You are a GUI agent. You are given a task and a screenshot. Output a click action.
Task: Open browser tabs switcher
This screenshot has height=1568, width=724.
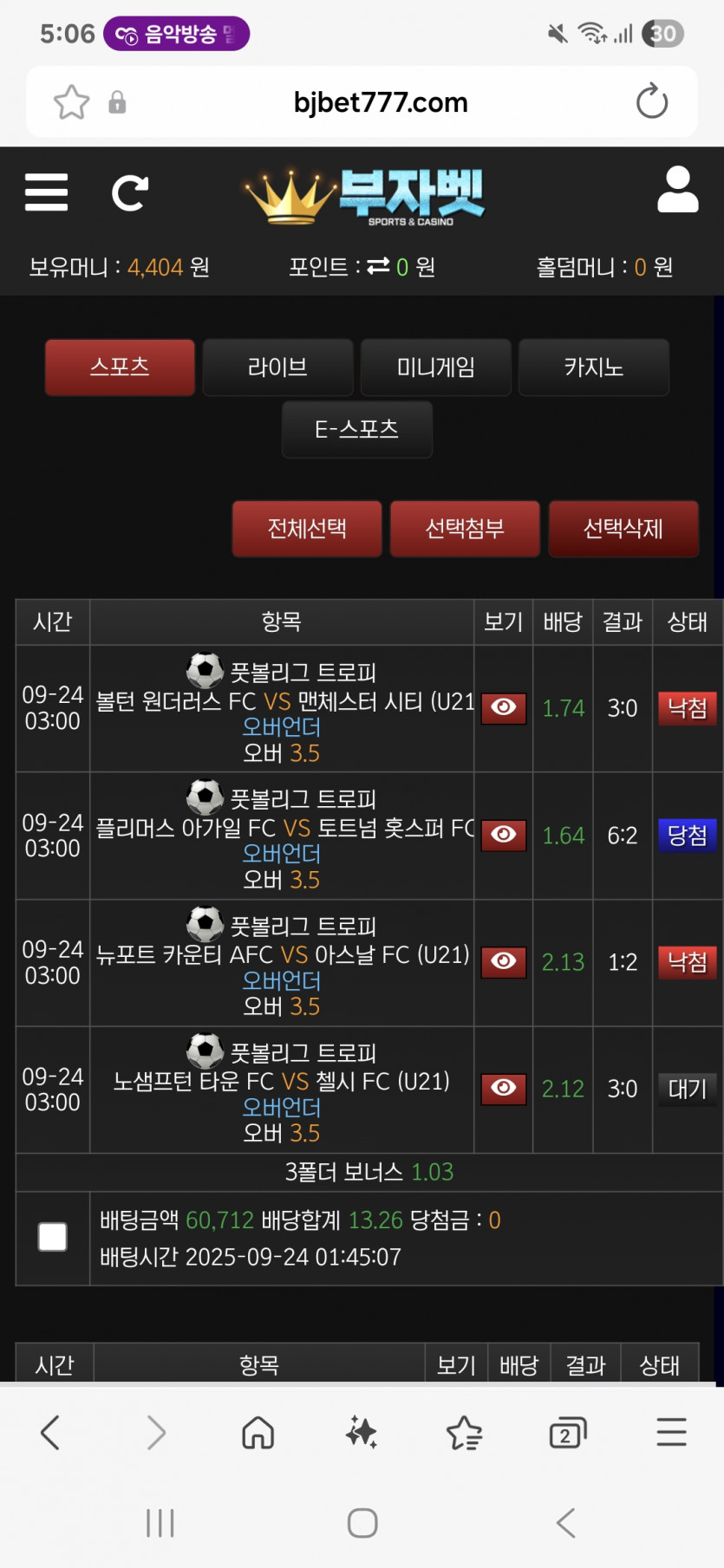click(x=568, y=1433)
